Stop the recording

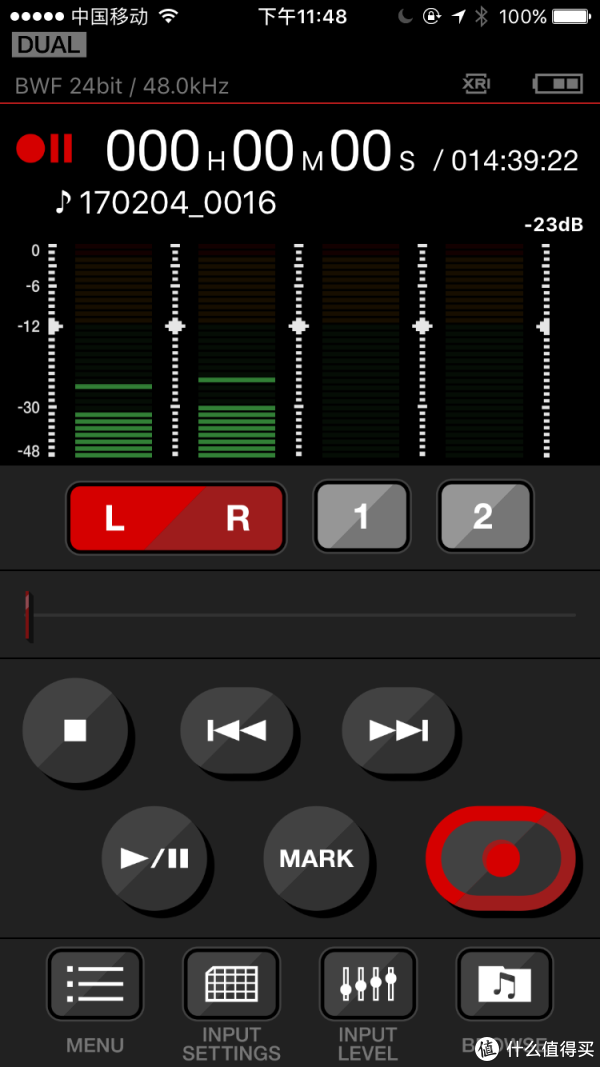(x=76, y=730)
